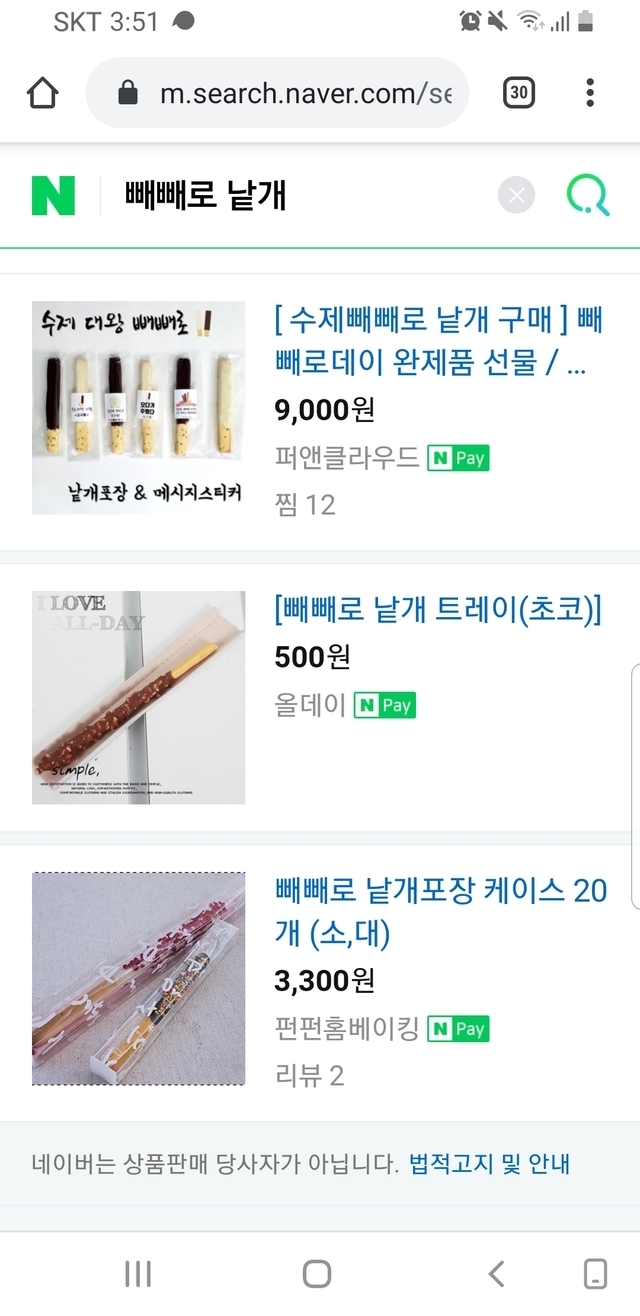Edit the 빼빼로 낱개 search query
This screenshot has width=640, height=1316.
[300, 196]
